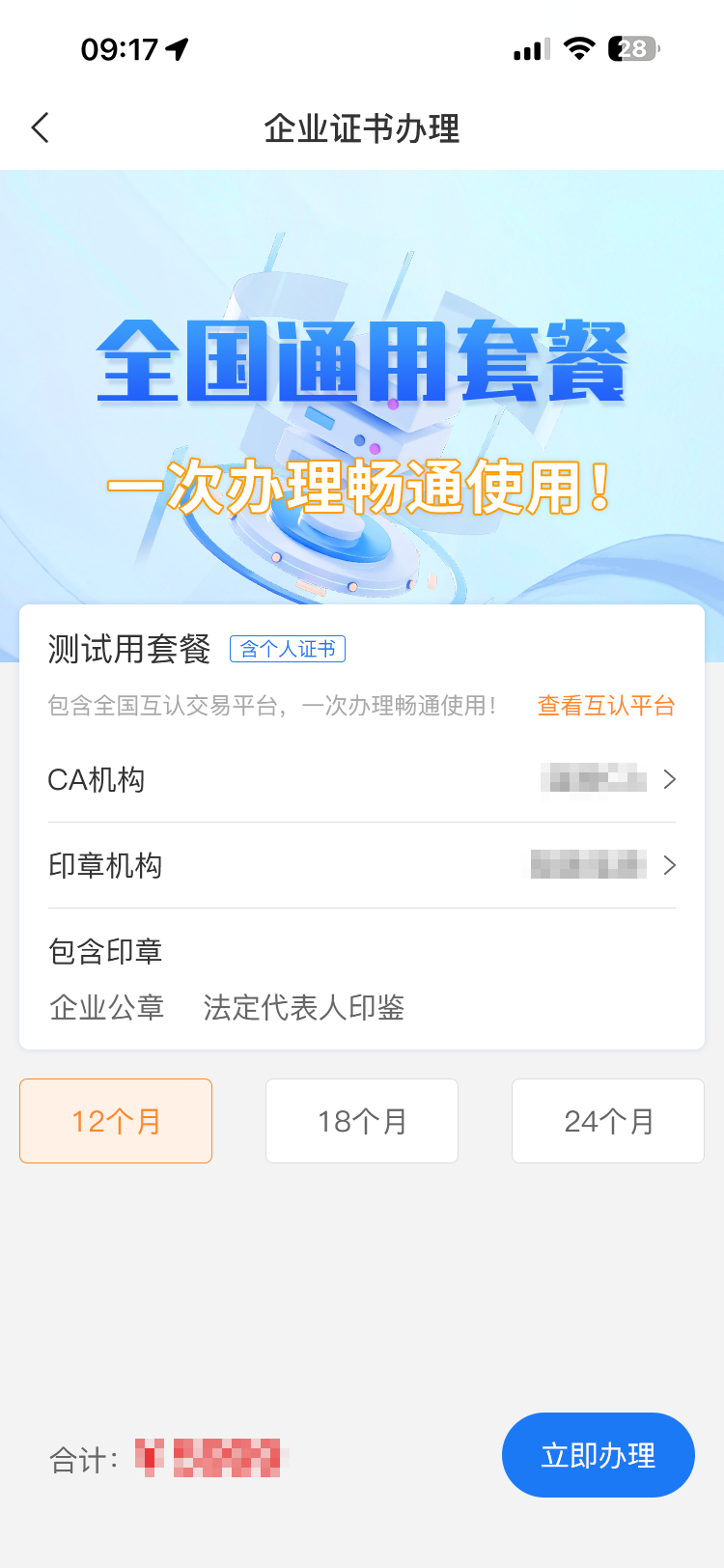Switch to the 测试用套餐 package card
Image resolution: width=724 pixels, height=1568 pixels.
(128, 648)
